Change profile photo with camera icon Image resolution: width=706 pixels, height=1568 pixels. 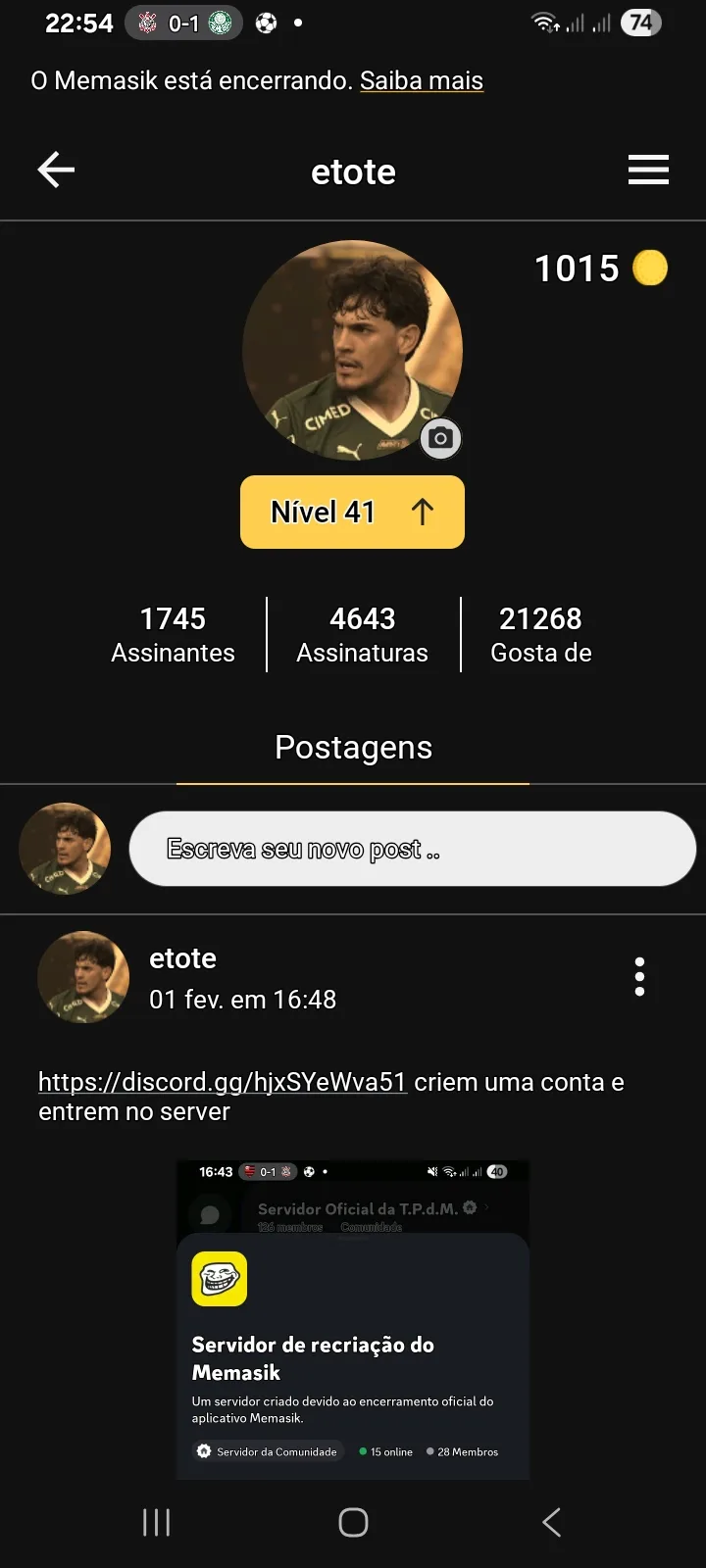(440, 438)
